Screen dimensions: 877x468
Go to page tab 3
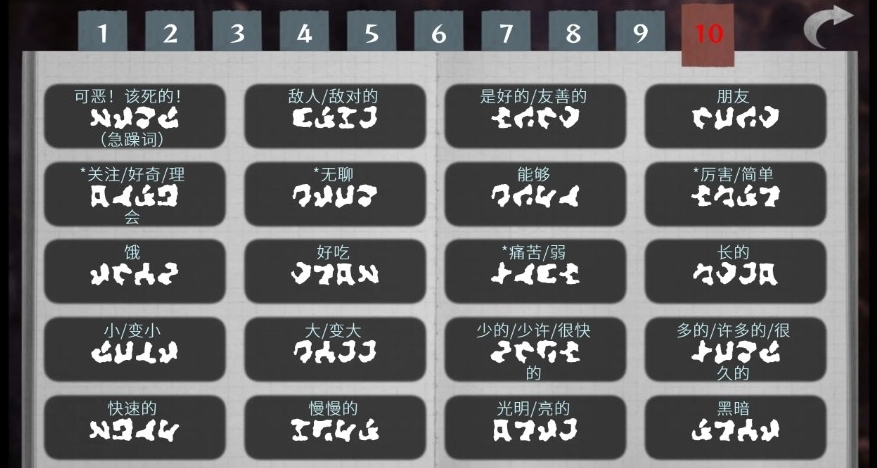pos(237,34)
